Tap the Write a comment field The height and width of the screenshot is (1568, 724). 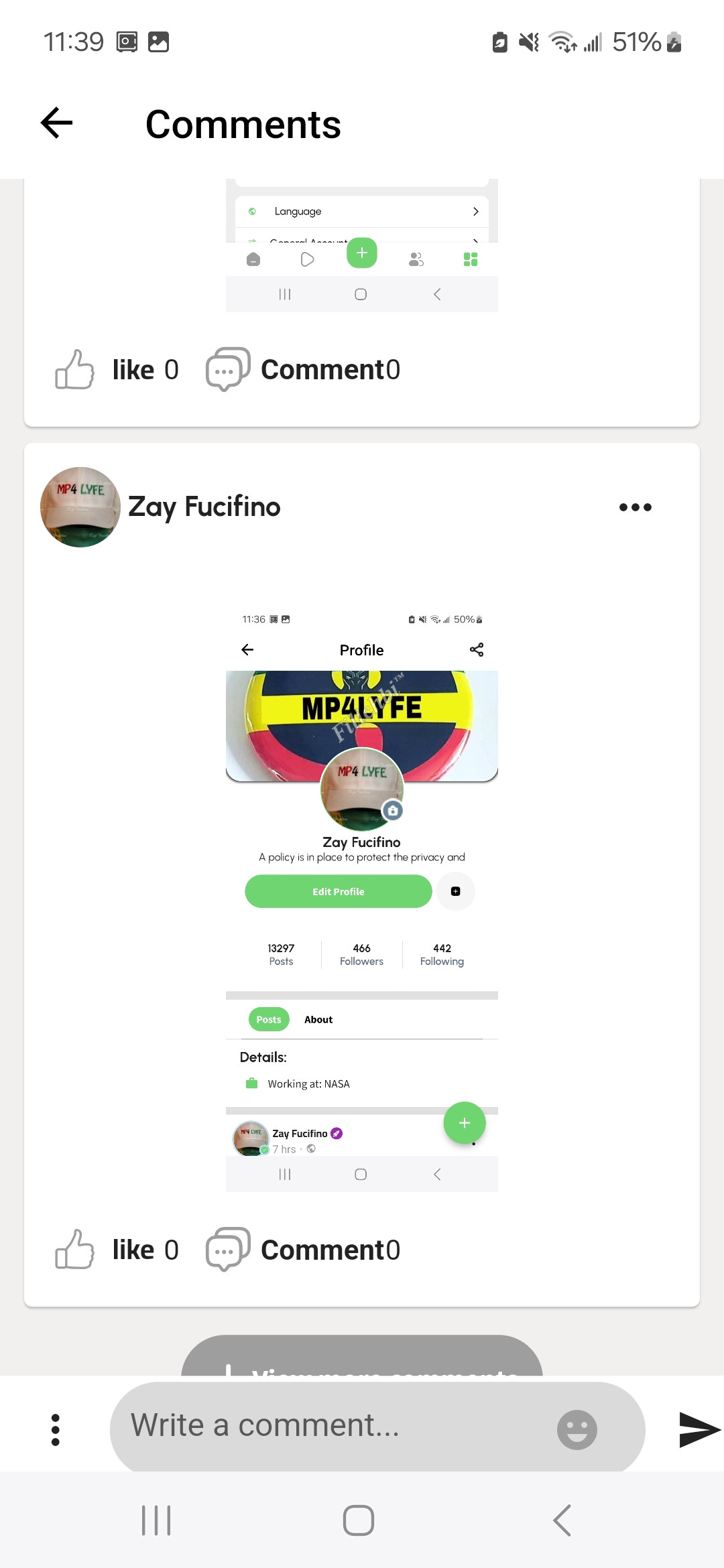pos(335,1425)
